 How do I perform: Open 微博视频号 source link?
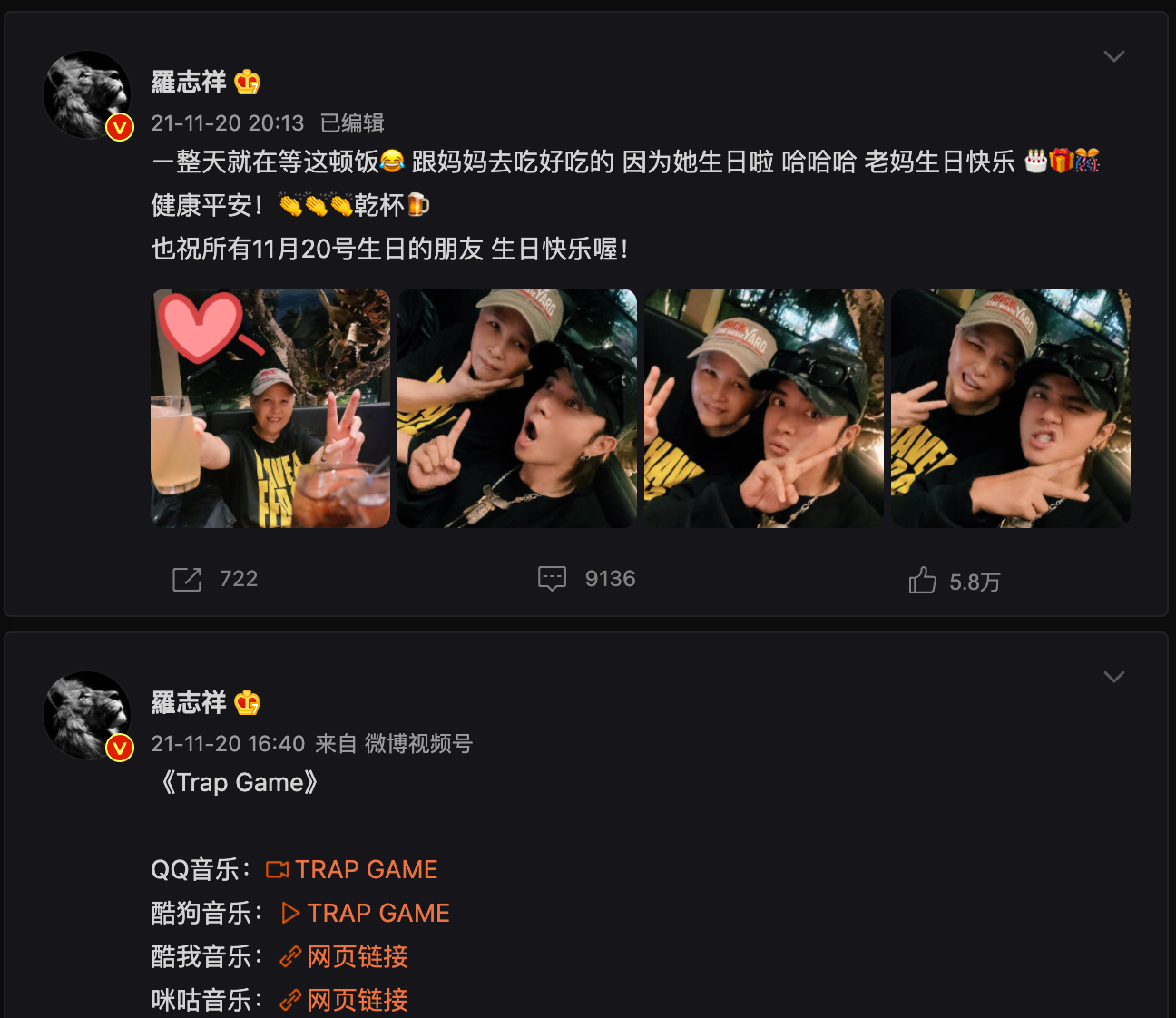[418, 744]
